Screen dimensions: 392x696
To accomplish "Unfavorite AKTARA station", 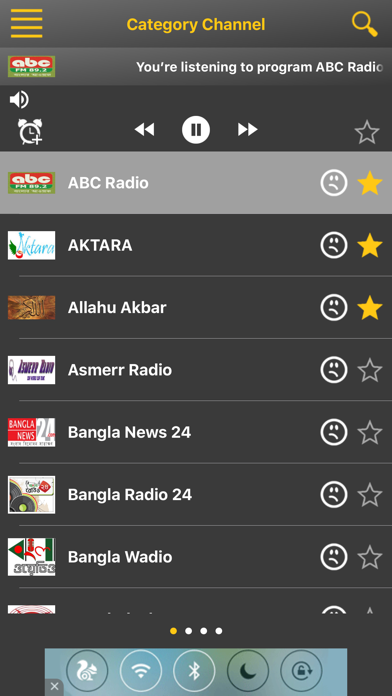I will [370, 245].
